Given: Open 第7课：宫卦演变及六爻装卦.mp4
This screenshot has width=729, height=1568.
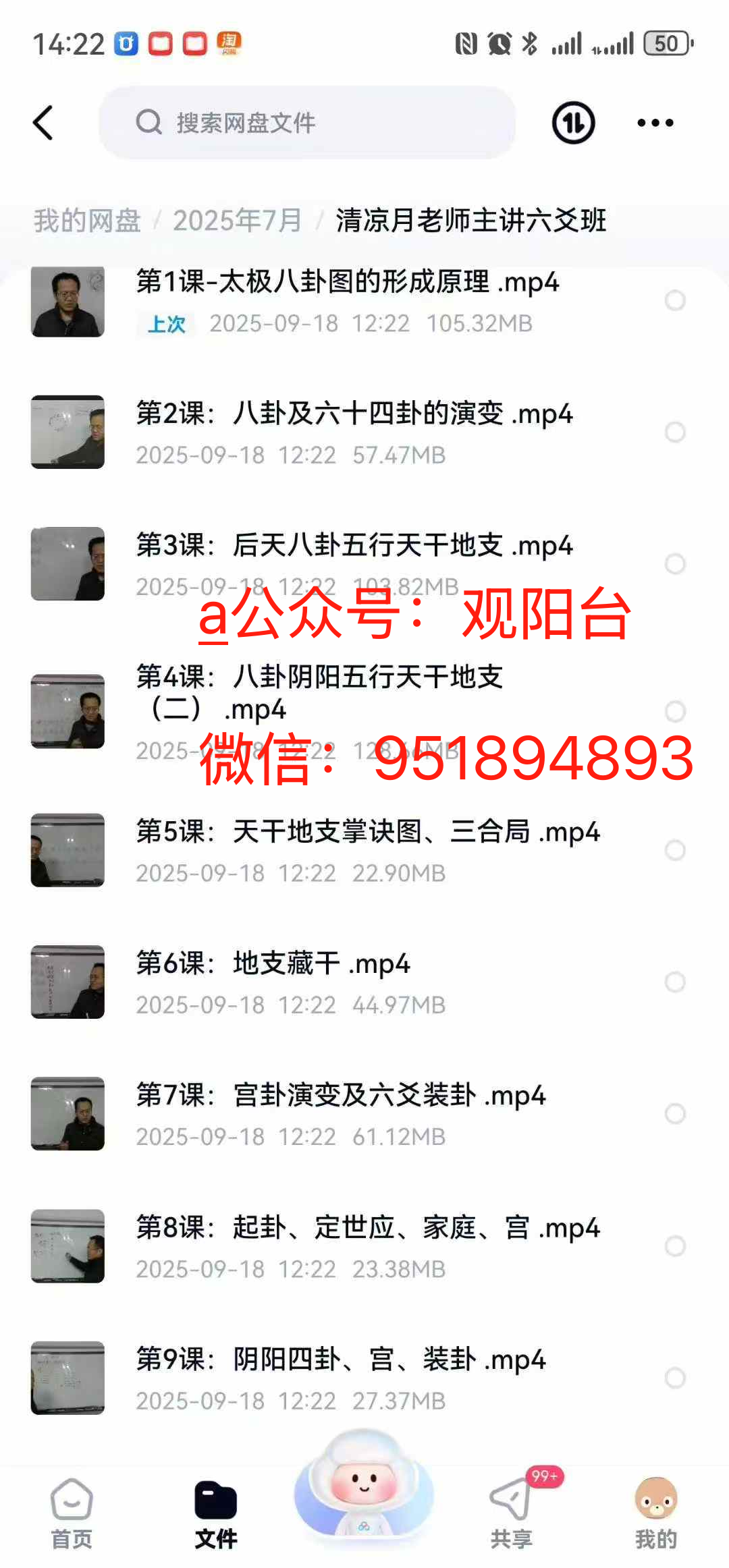Looking at the screenshot, I should tap(340, 1096).
